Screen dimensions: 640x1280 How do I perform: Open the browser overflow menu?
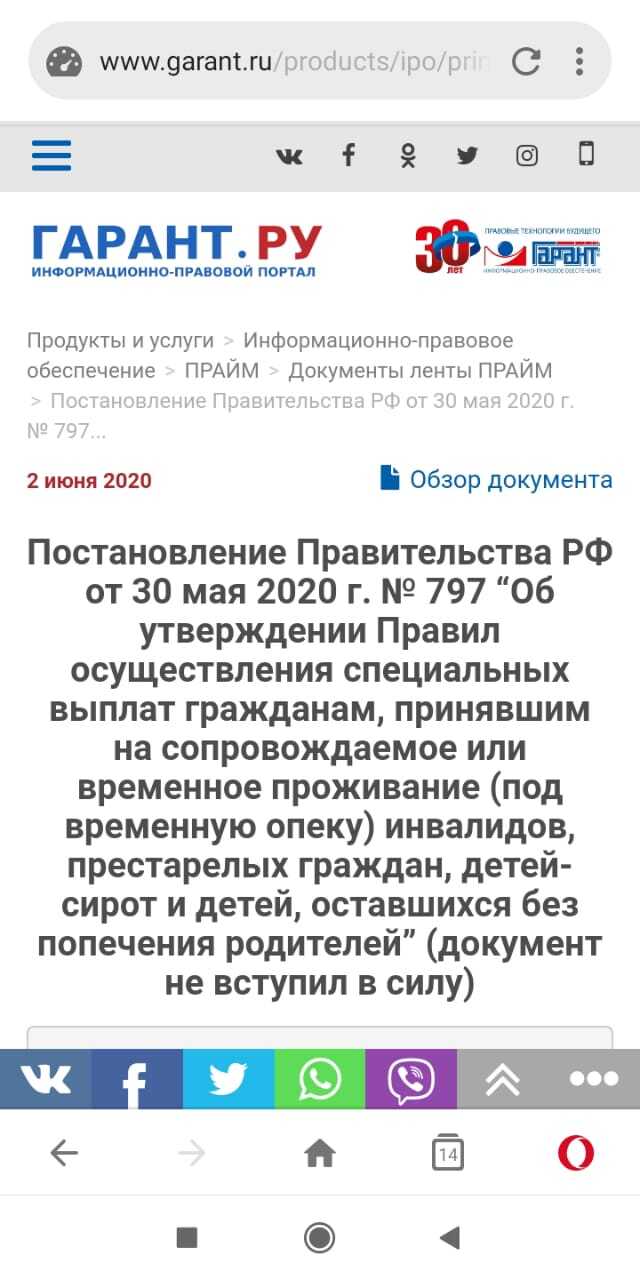(x=580, y=62)
